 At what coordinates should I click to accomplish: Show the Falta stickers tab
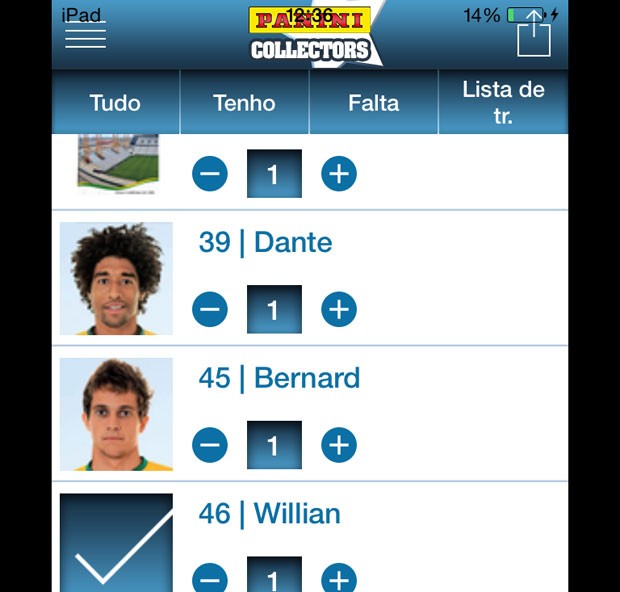tap(373, 103)
